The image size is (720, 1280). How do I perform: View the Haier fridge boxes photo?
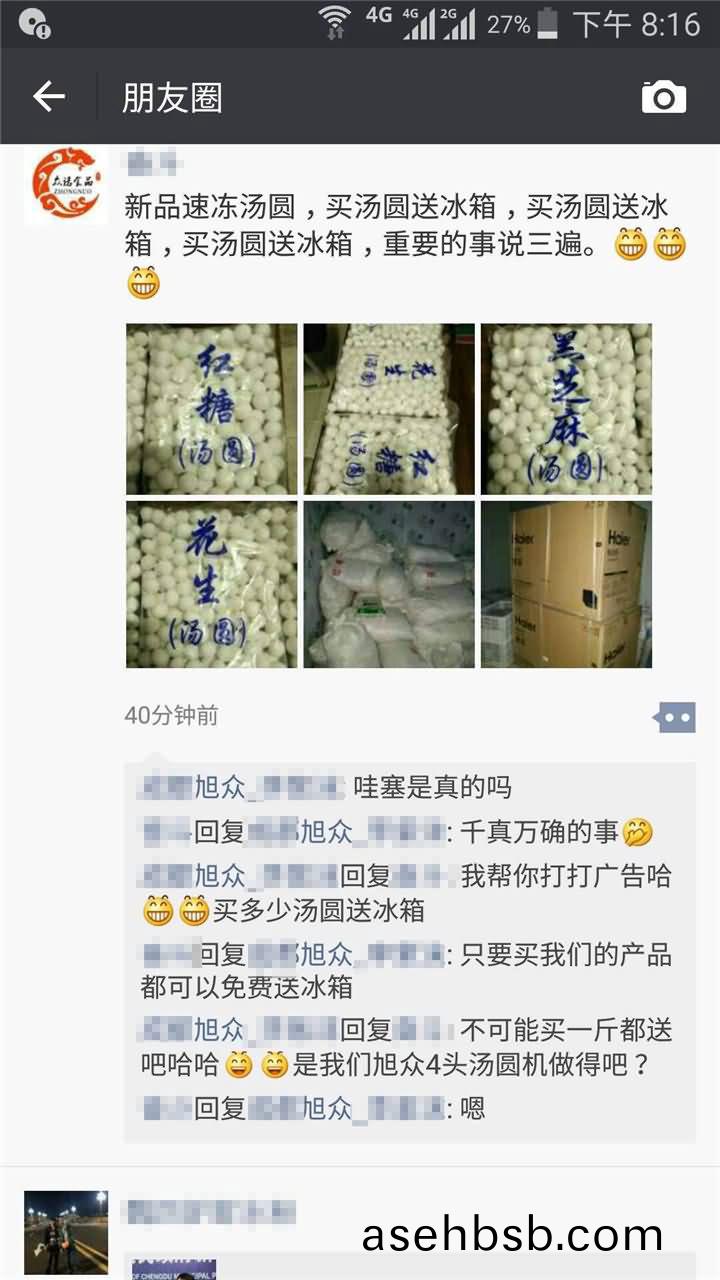(566, 584)
